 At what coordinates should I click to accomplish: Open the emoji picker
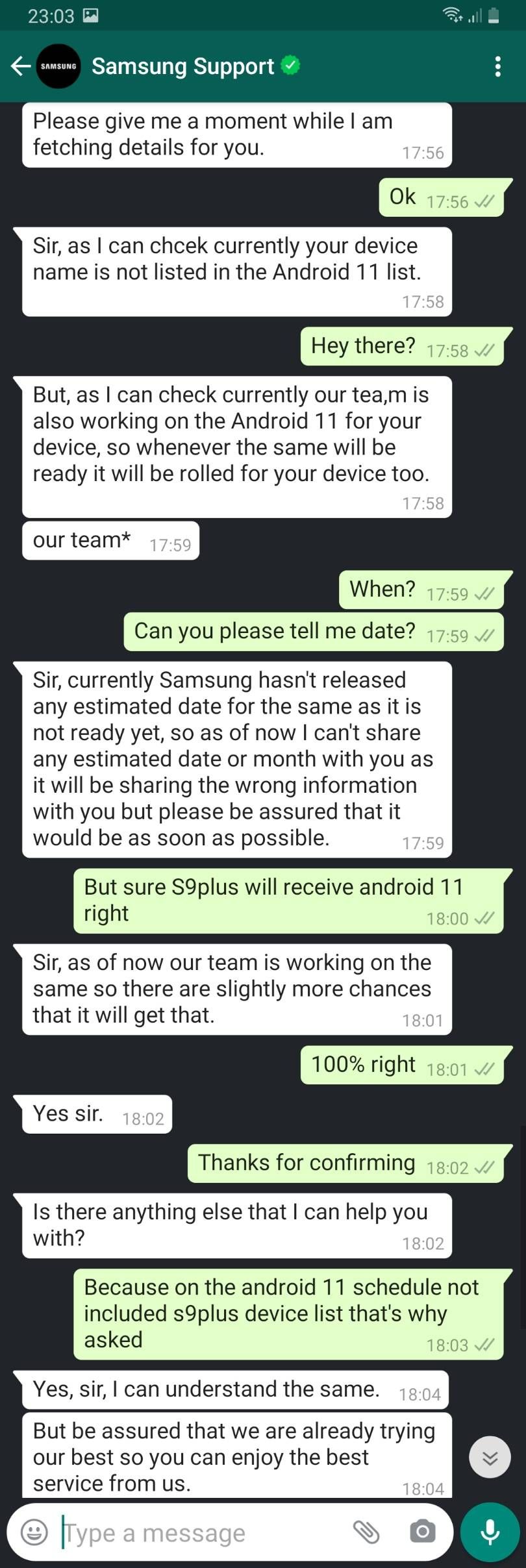point(34,1532)
